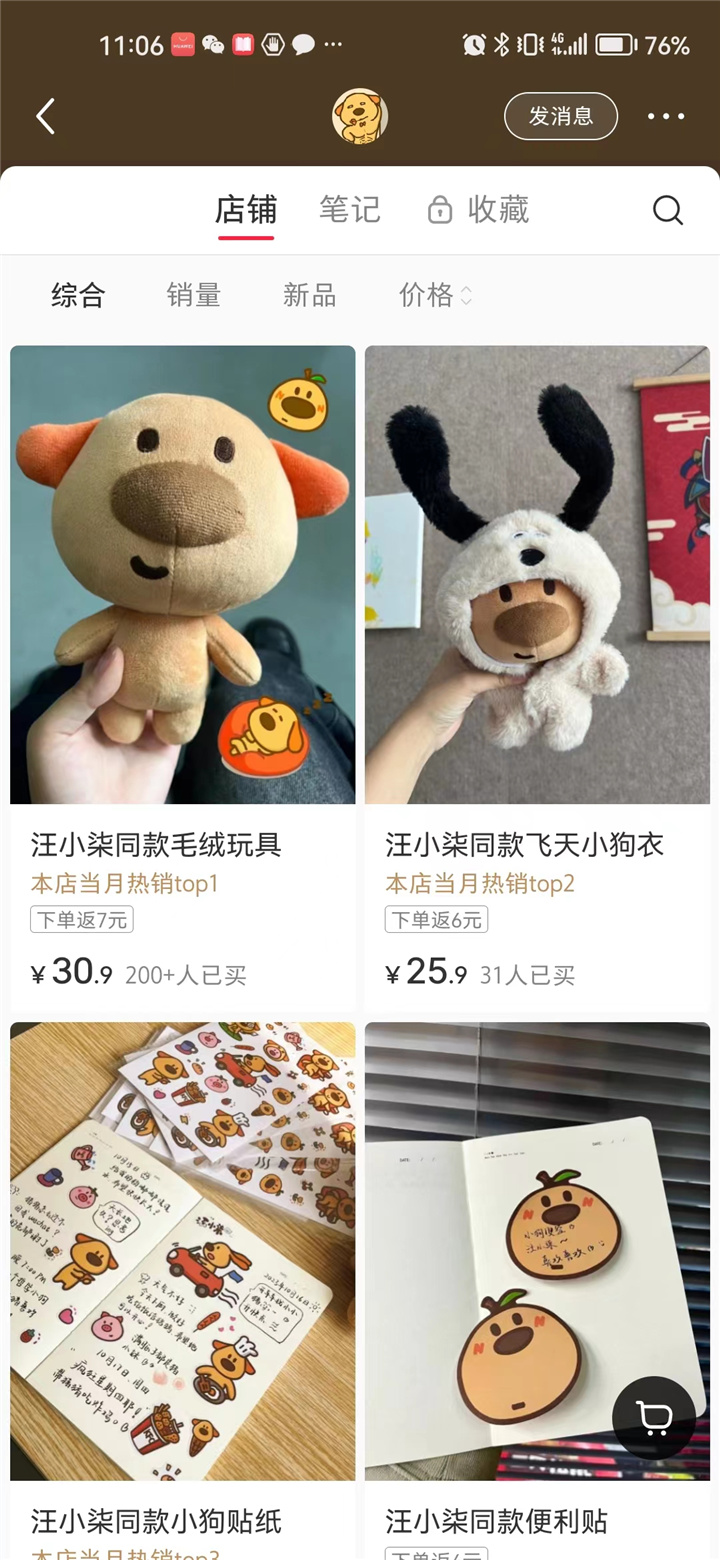Image resolution: width=720 pixels, height=1560 pixels.
Task: Open the 汪小柒同款飞天小狗衣 product thumbnail
Action: click(x=537, y=575)
